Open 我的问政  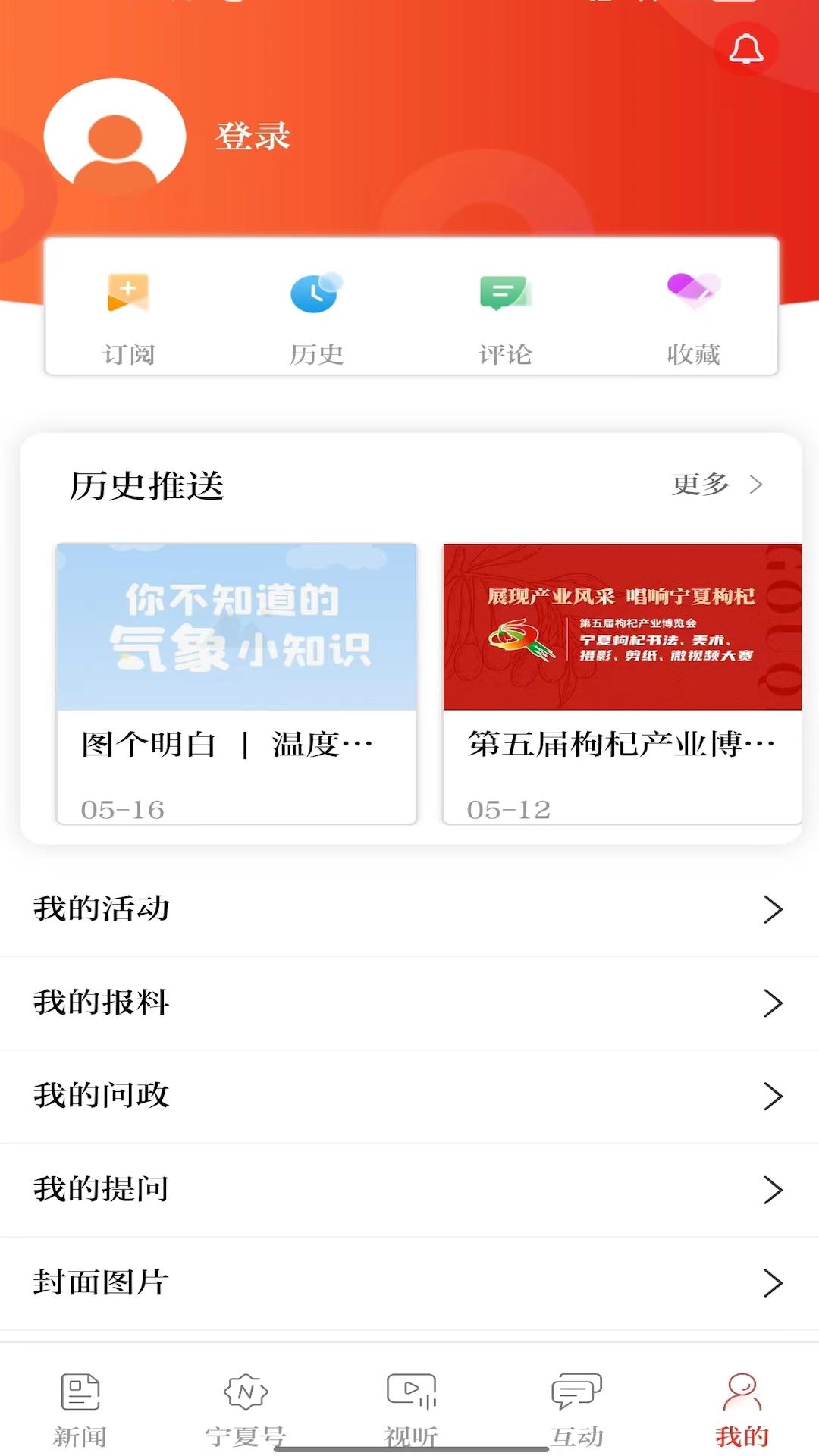pos(409,1096)
